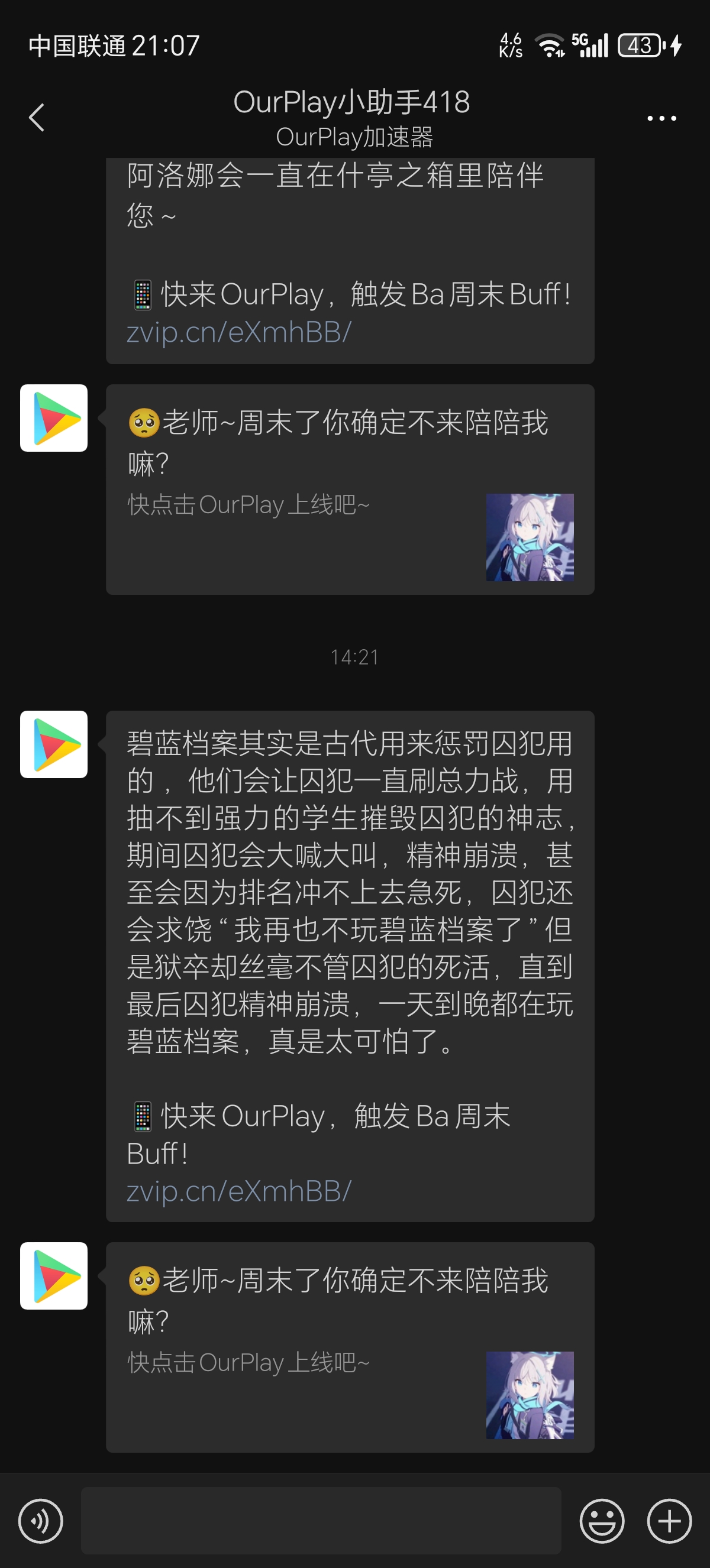Focus the message text field

point(321,1521)
